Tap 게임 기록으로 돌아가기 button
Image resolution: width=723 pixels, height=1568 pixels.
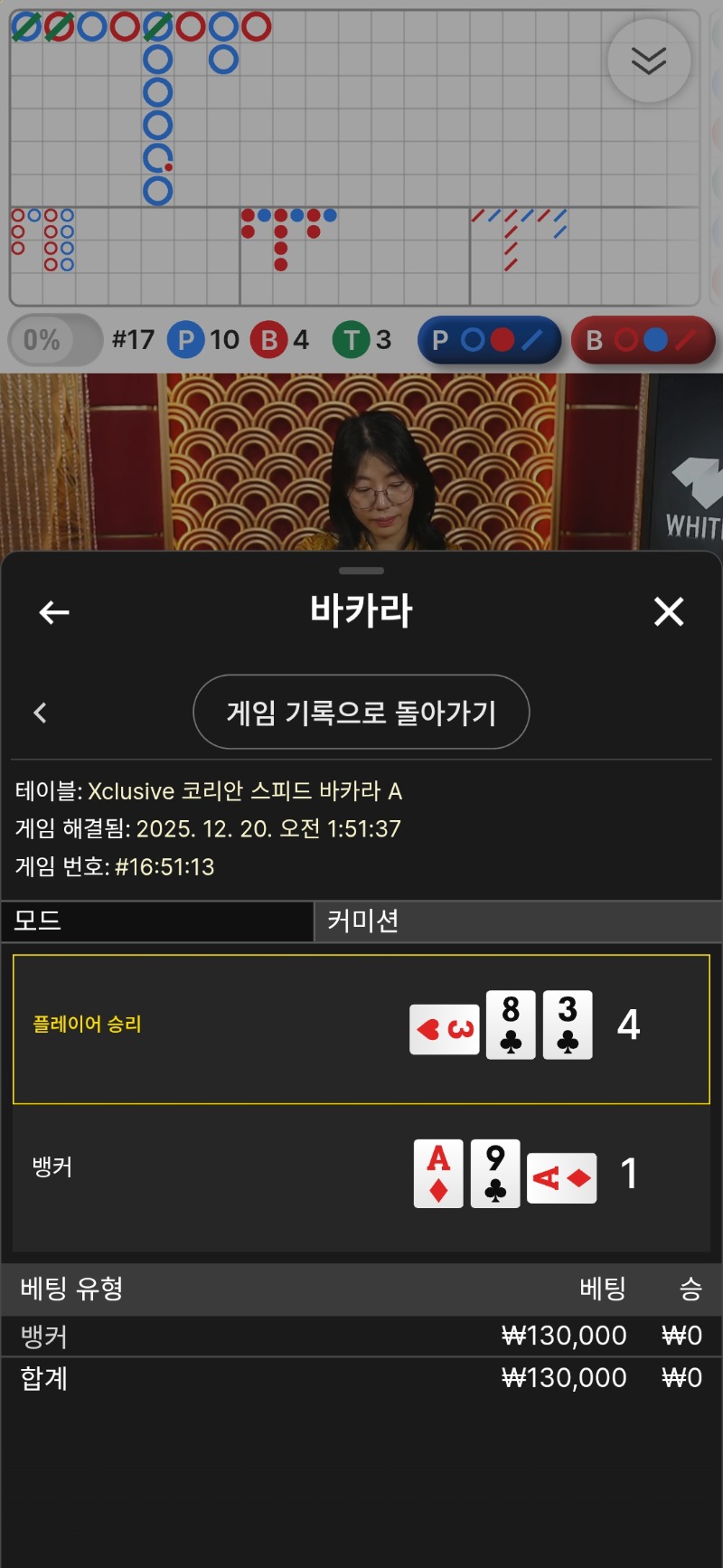tap(361, 713)
